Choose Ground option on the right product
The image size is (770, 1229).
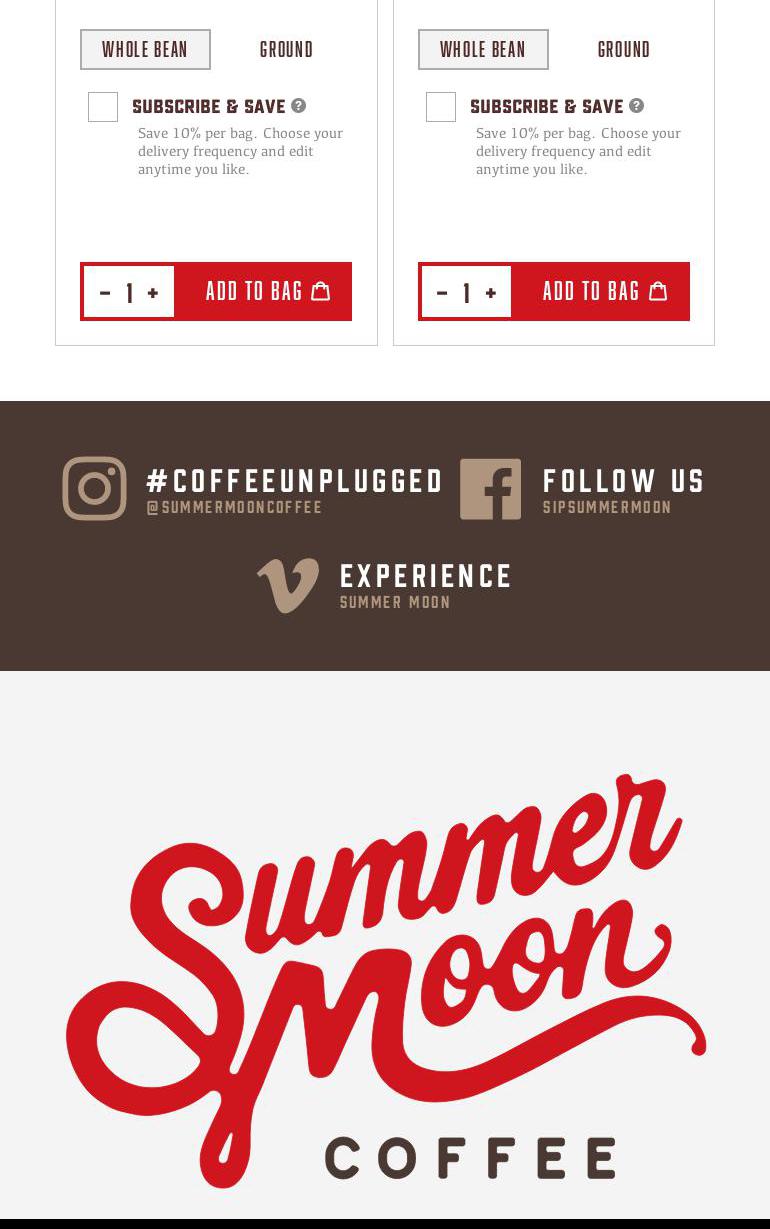click(624, 50)
